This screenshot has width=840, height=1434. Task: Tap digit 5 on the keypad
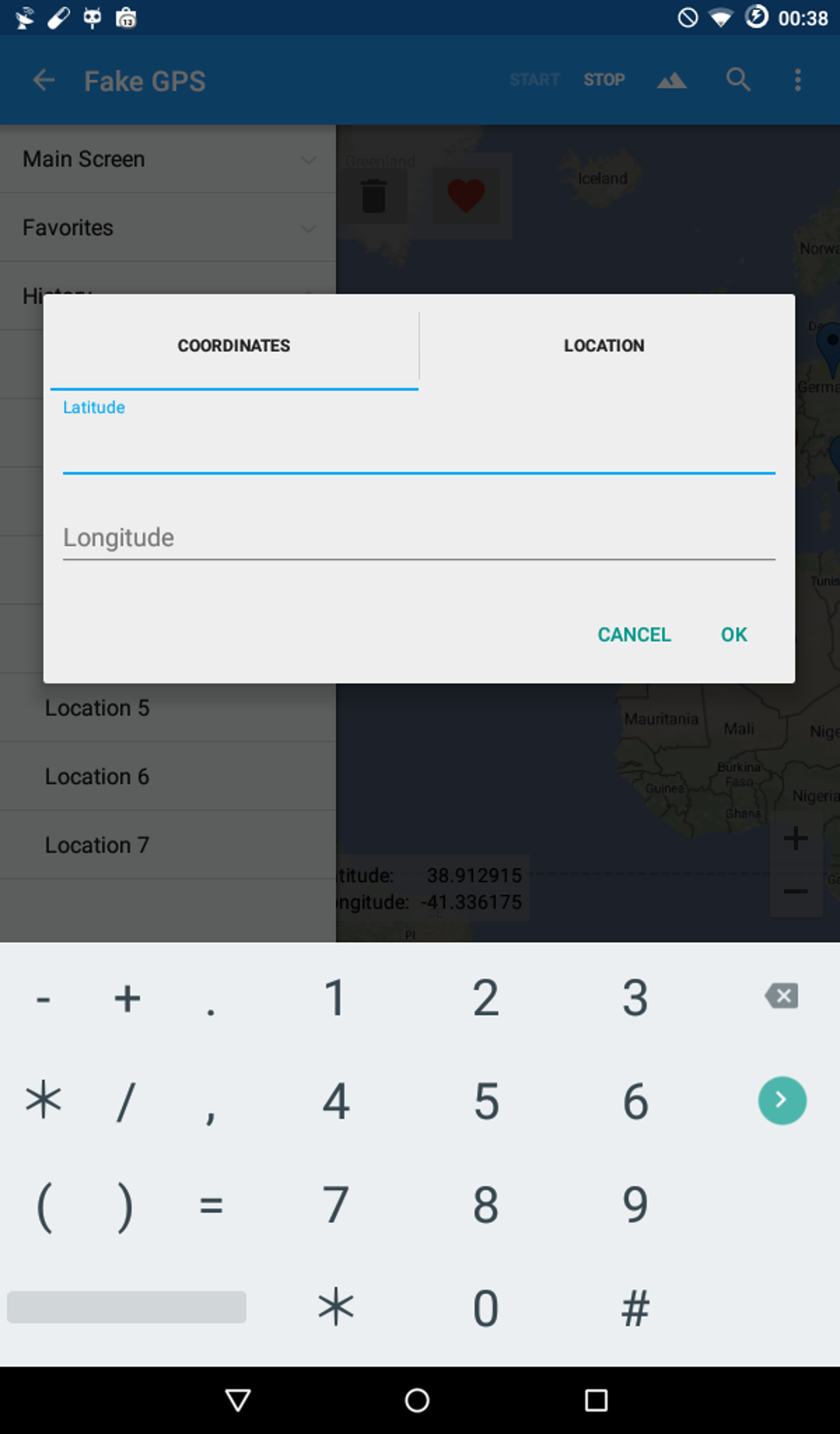(486, 1101)
